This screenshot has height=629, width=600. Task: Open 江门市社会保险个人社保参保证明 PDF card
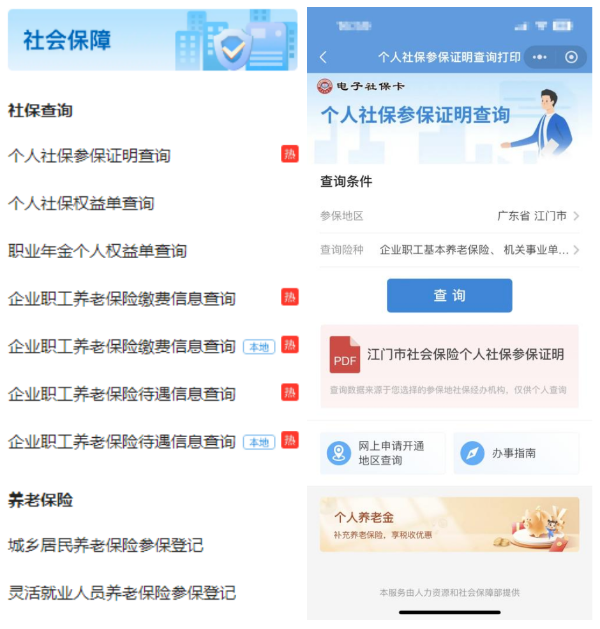(x=449, y=356)
